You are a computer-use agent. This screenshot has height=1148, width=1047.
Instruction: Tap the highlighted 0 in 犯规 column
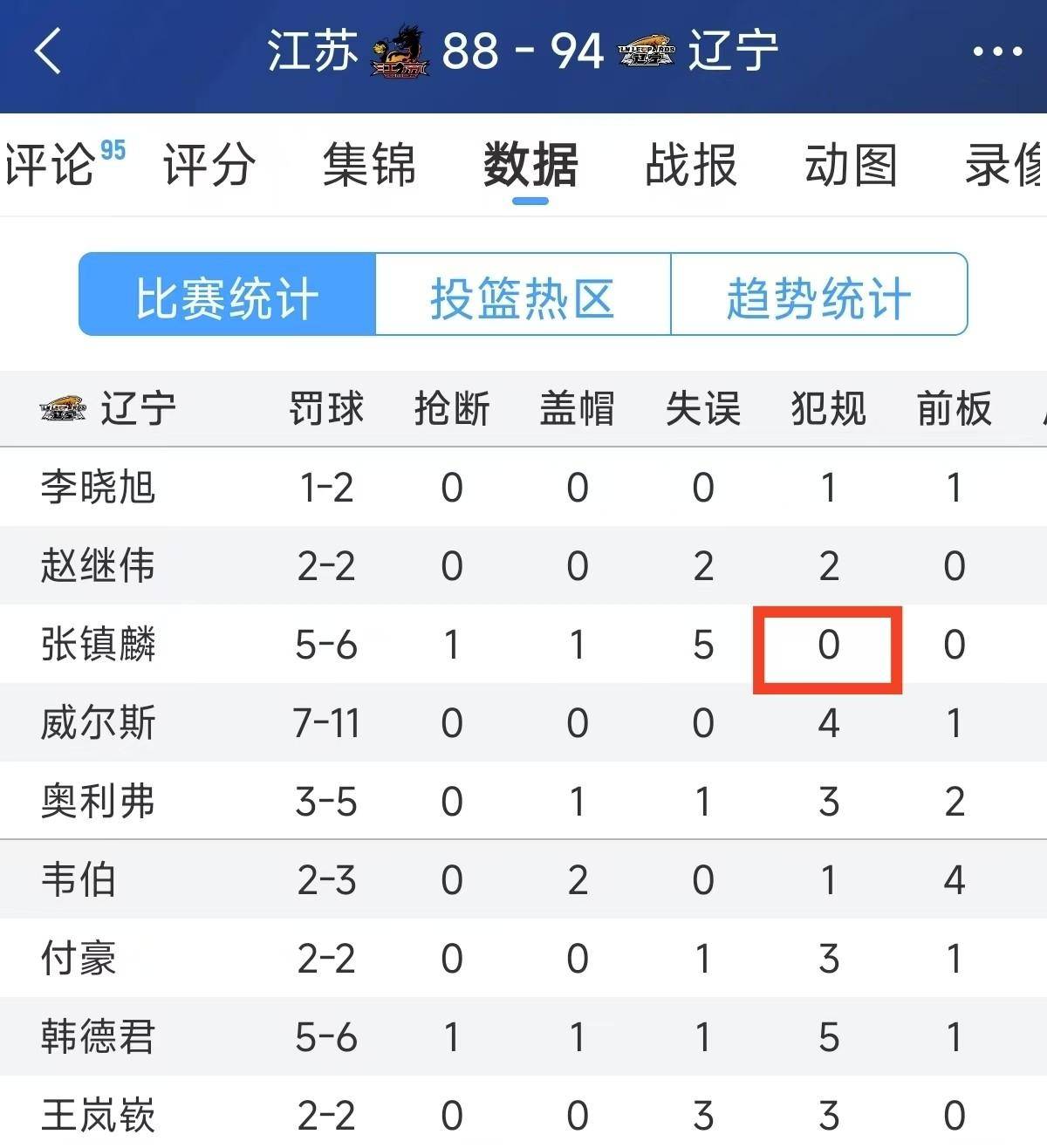point(828,646)
